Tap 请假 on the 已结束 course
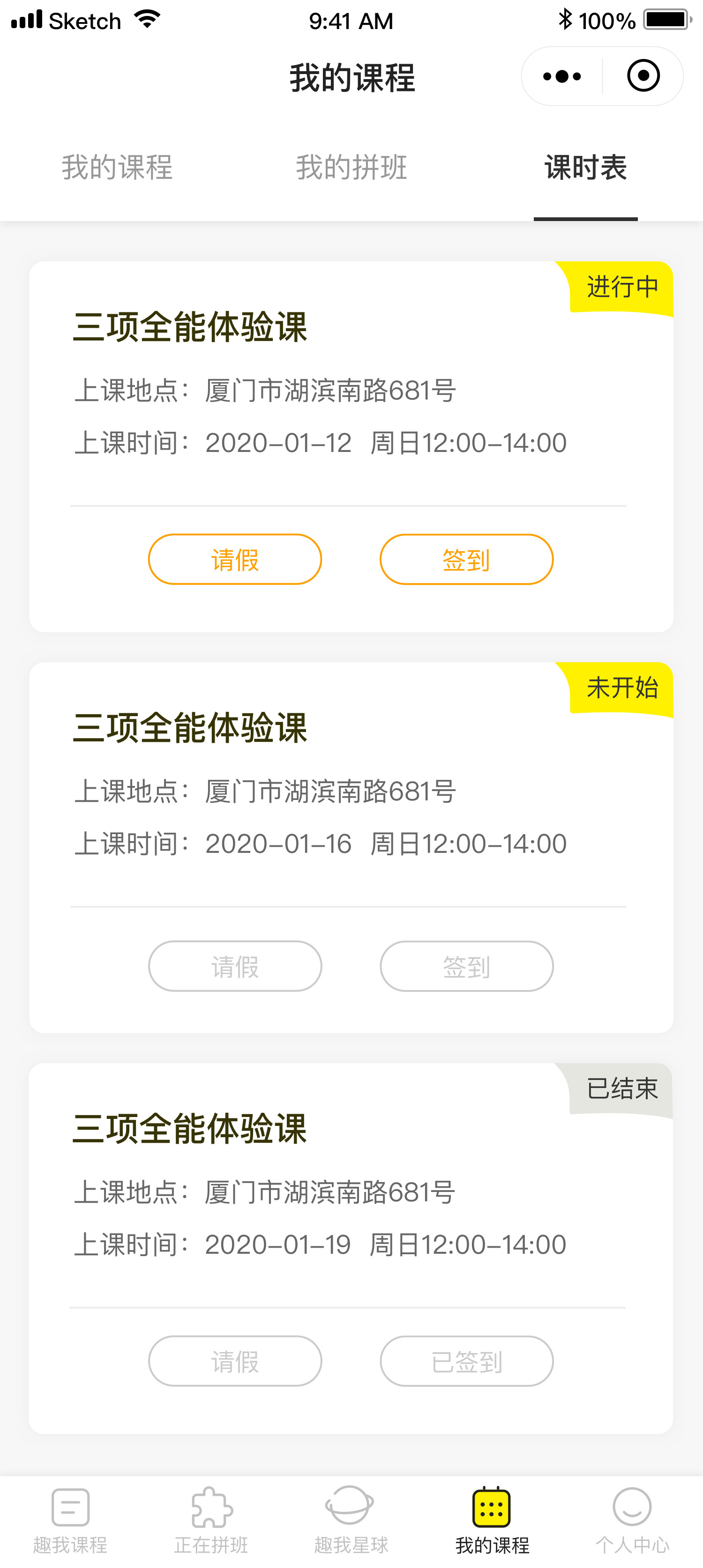The image size is (703, 1568). (x=235, y=1361)
